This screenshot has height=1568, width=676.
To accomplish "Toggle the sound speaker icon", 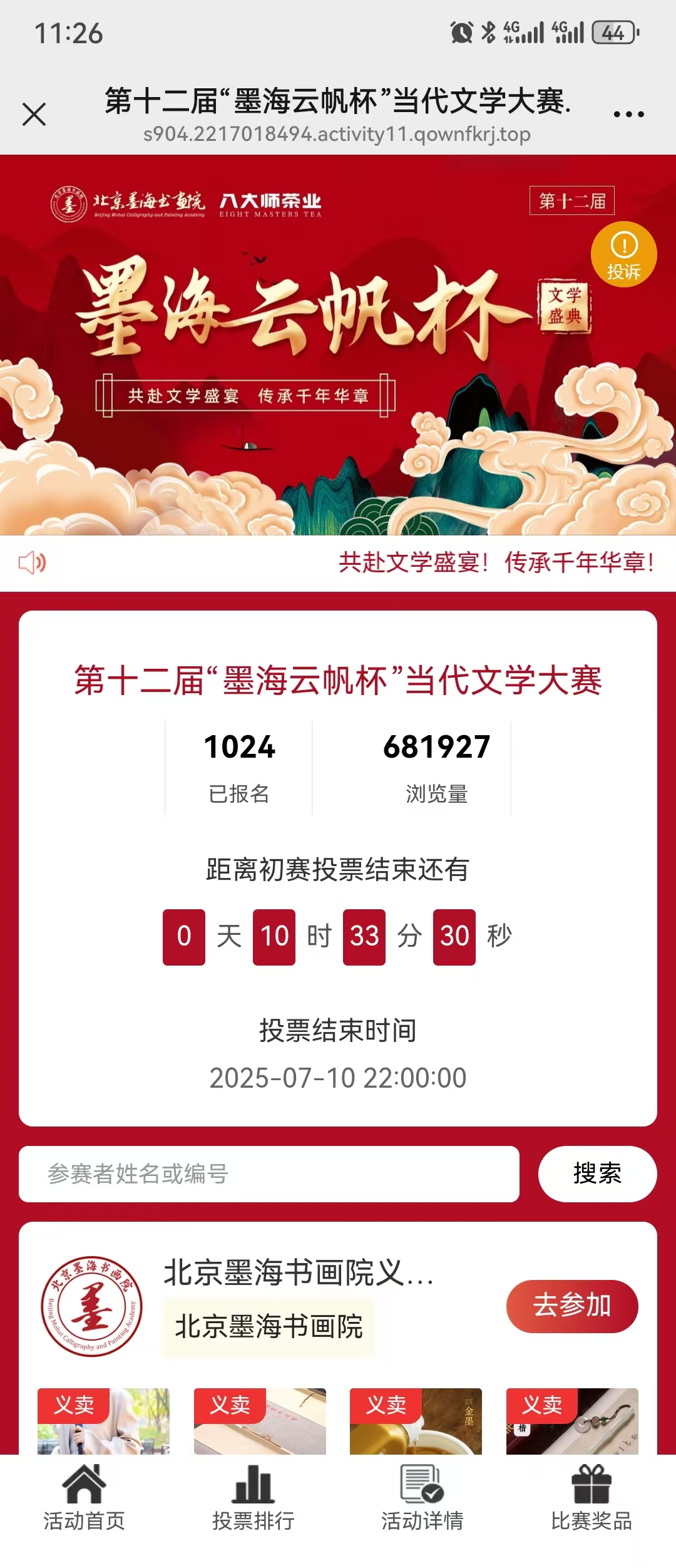I will 33,562.
